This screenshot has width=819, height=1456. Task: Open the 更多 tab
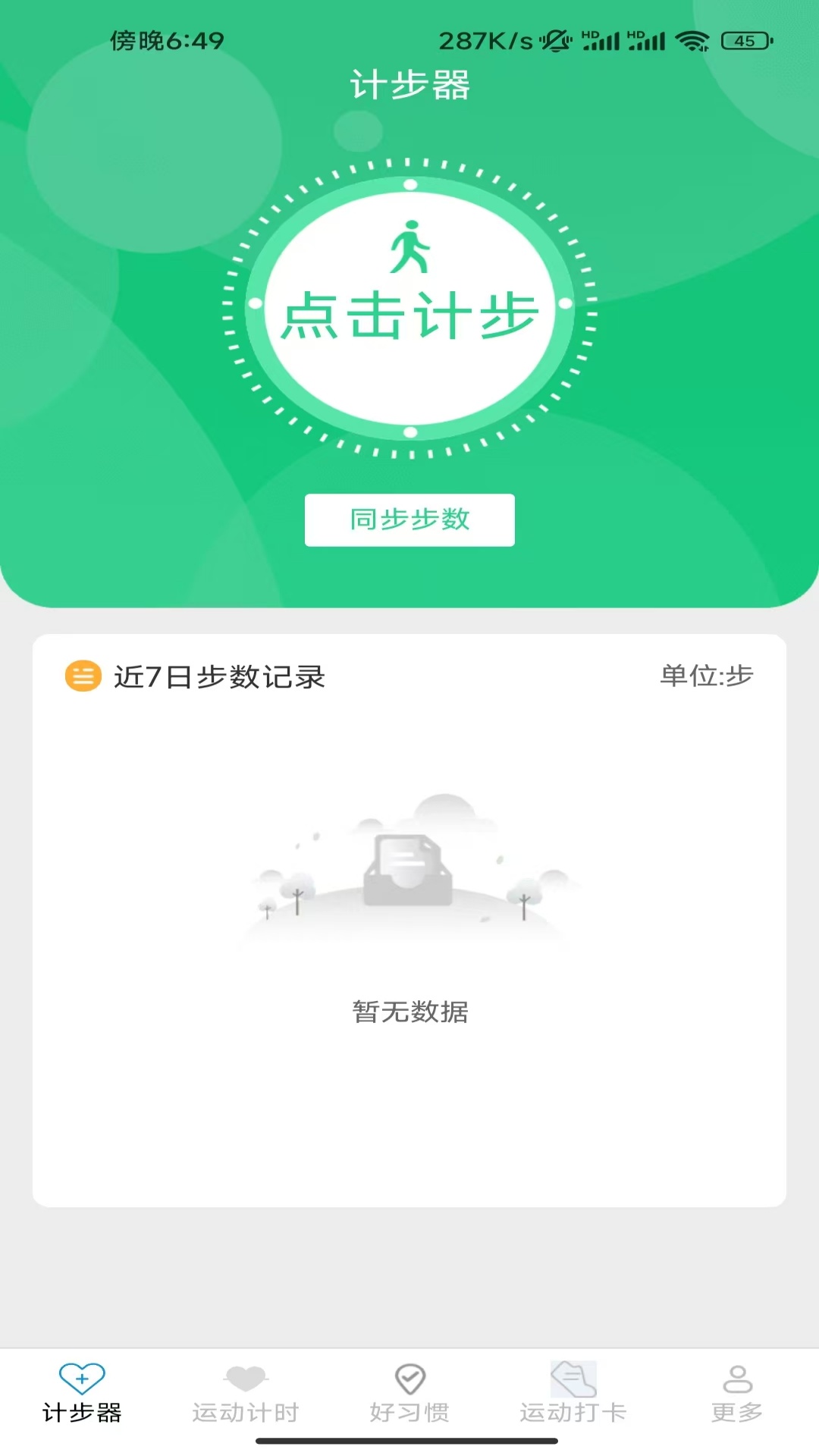[x=737, y=1394]
